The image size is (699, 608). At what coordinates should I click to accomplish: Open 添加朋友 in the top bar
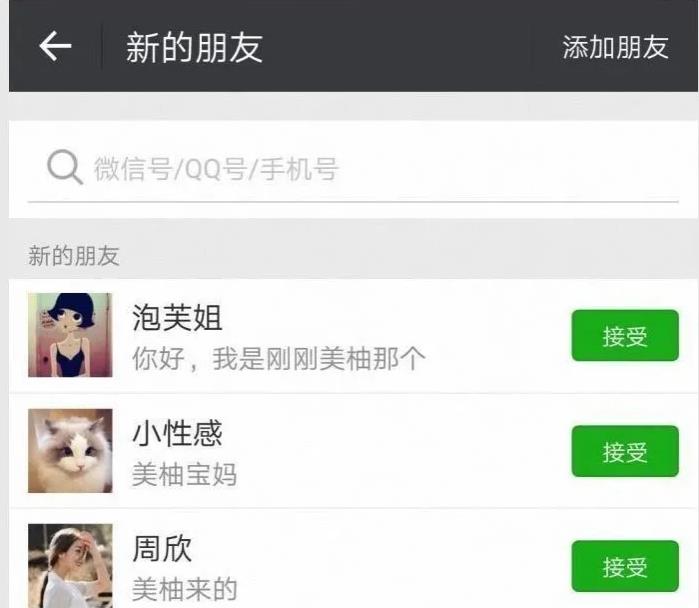point(615,47)
